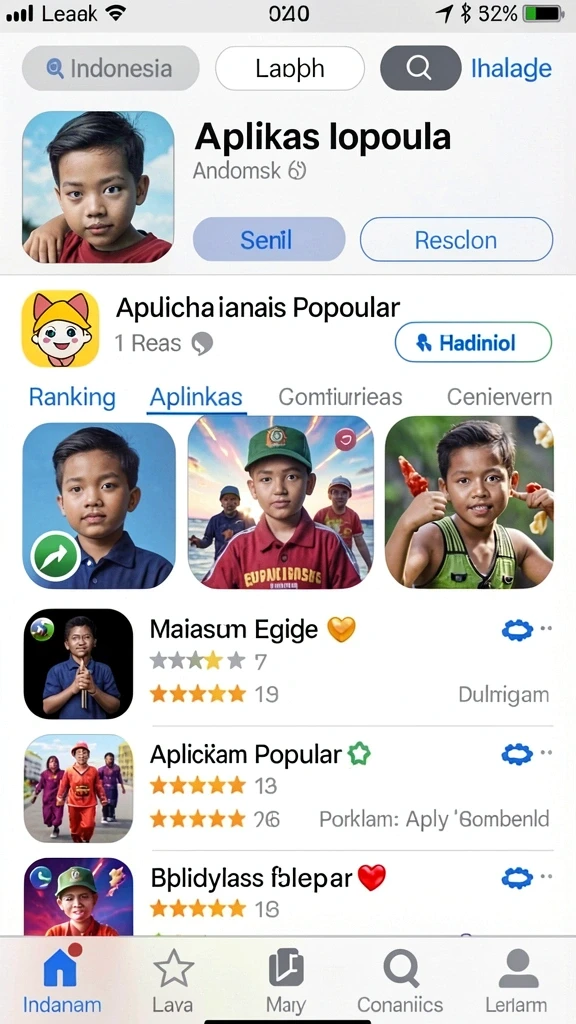576x1024 pixels.
Task: Go to the Indanam home tab
Action: point(62,980)
